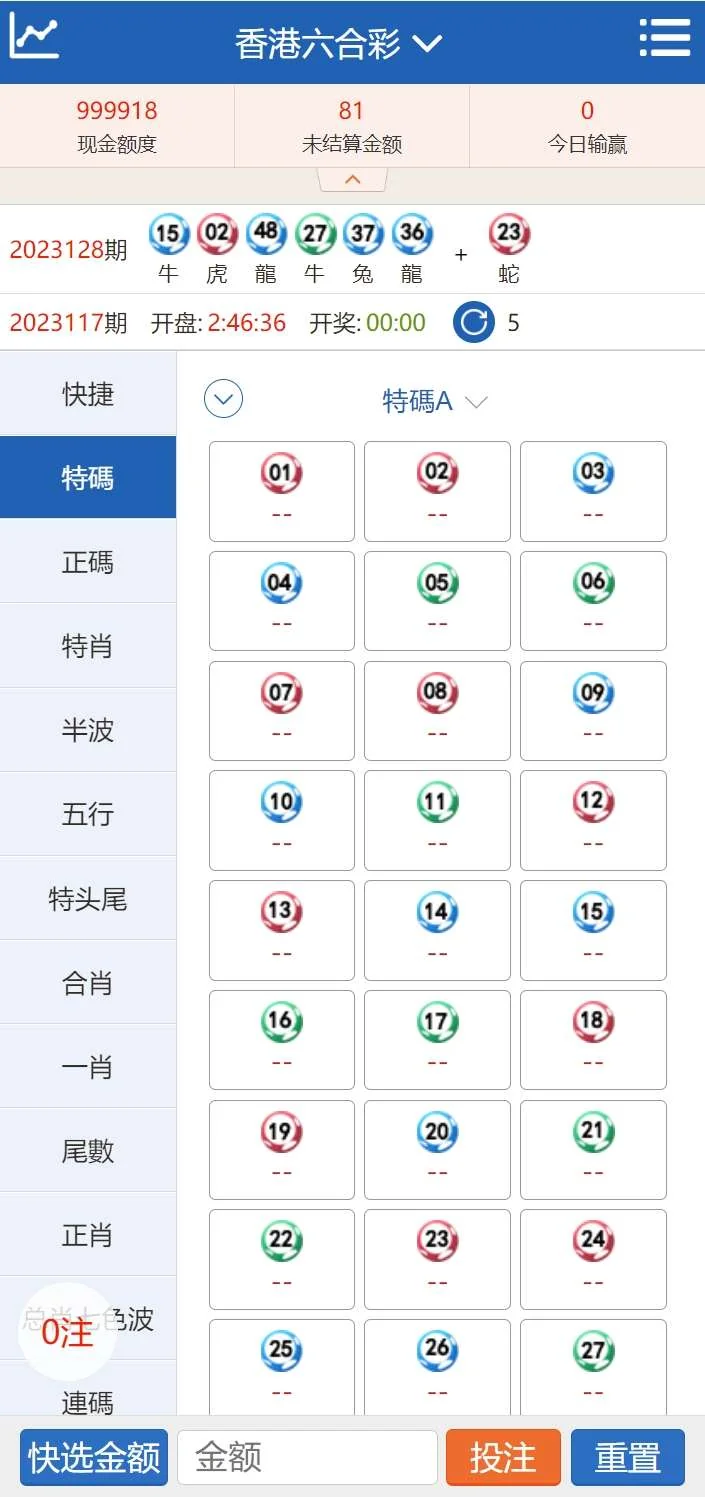Refresh the draw countdown
Viewport: 705px width, 1497px height.
click(x=474, y=323)
